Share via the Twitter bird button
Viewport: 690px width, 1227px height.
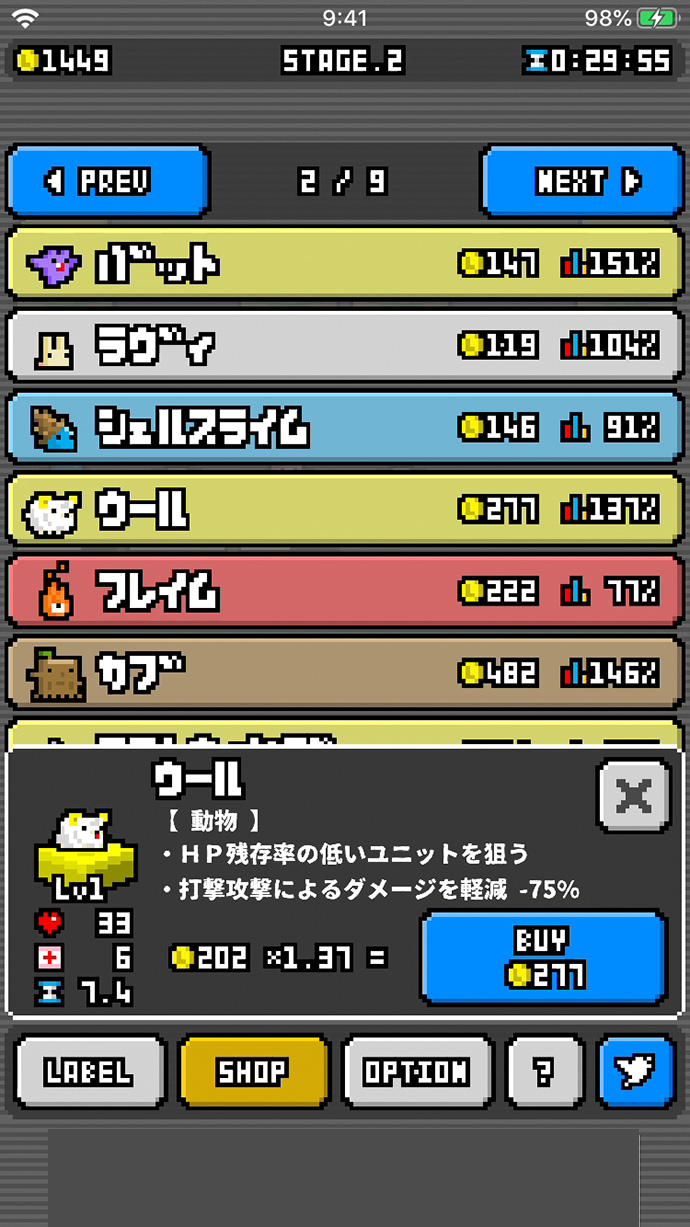[635, 1073]
